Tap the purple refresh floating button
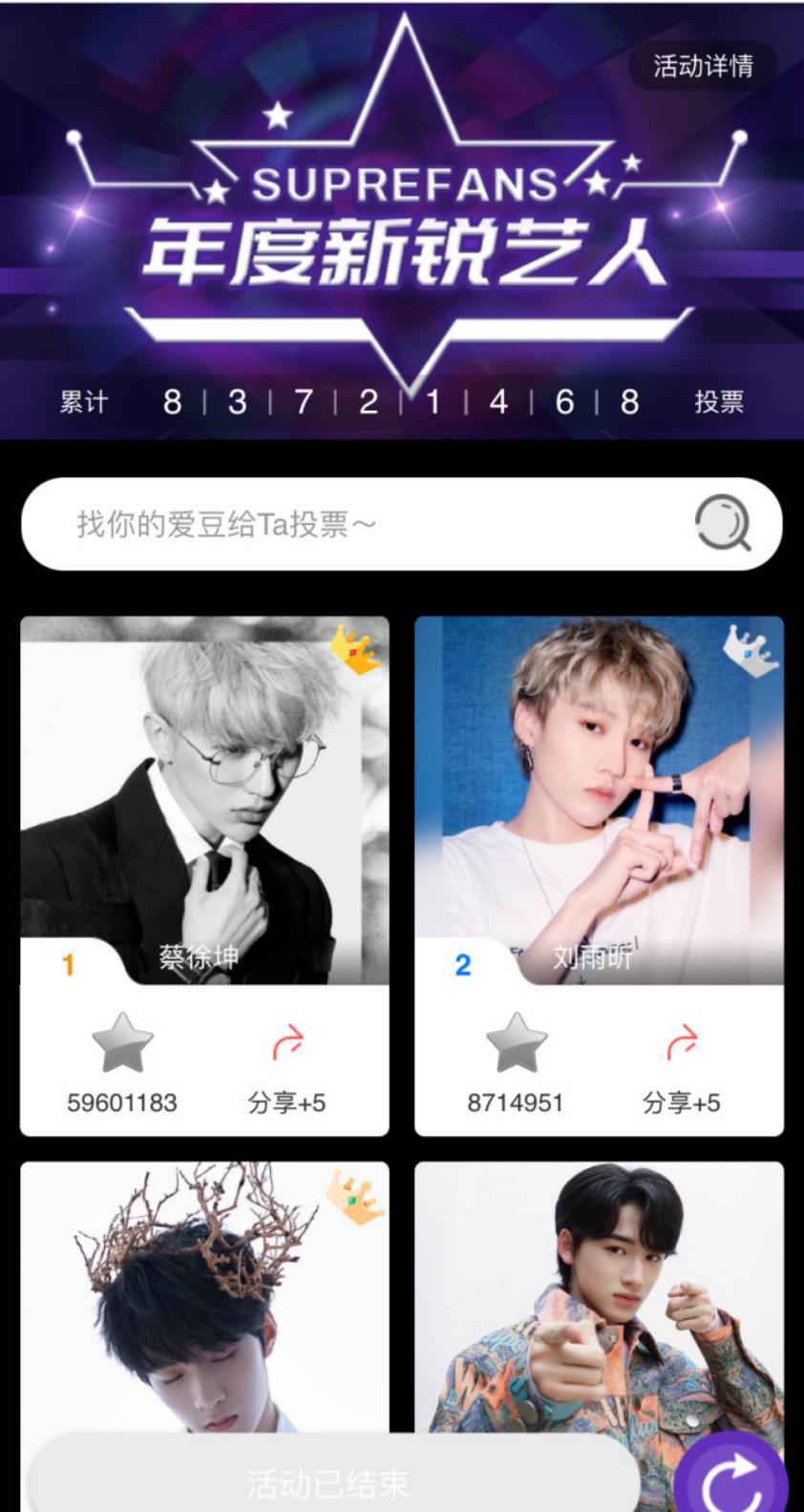Image resolution: width=804 pixels, height=1512 pixels. click(732, 1478)
